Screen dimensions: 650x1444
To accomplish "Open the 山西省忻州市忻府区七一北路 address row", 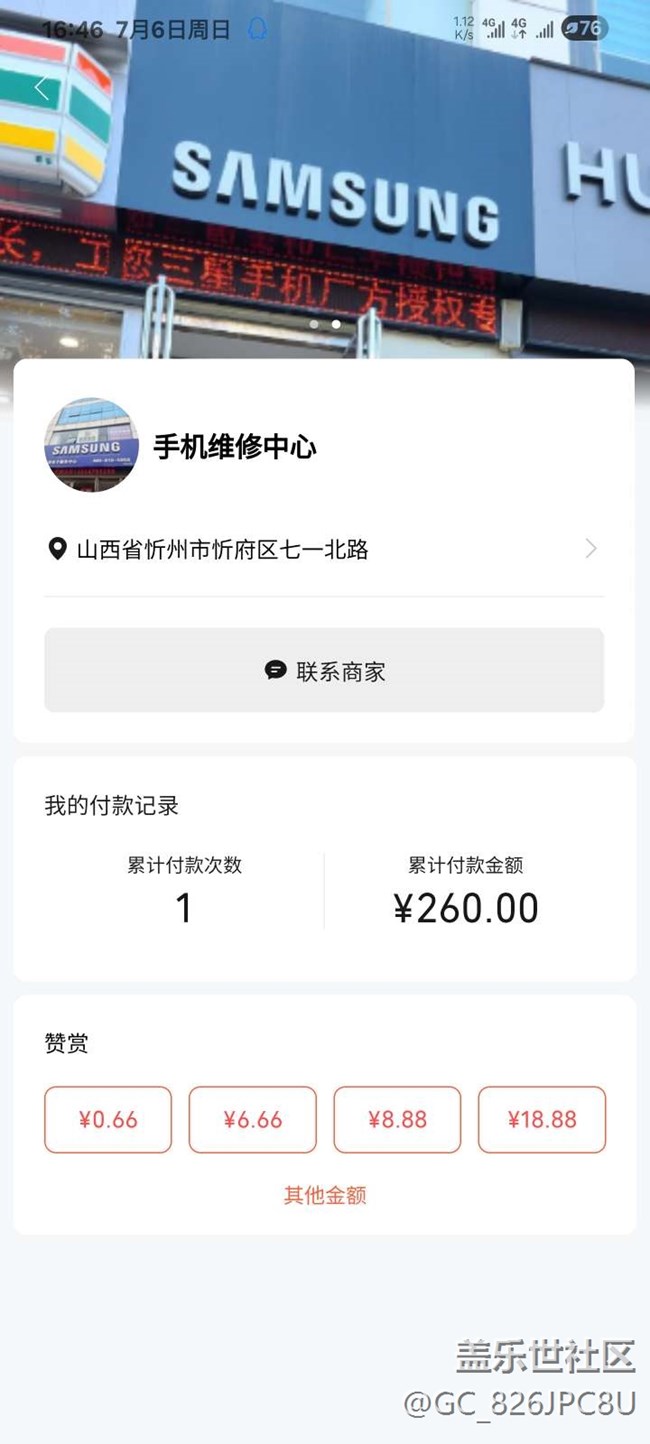I will click(323, 549).
